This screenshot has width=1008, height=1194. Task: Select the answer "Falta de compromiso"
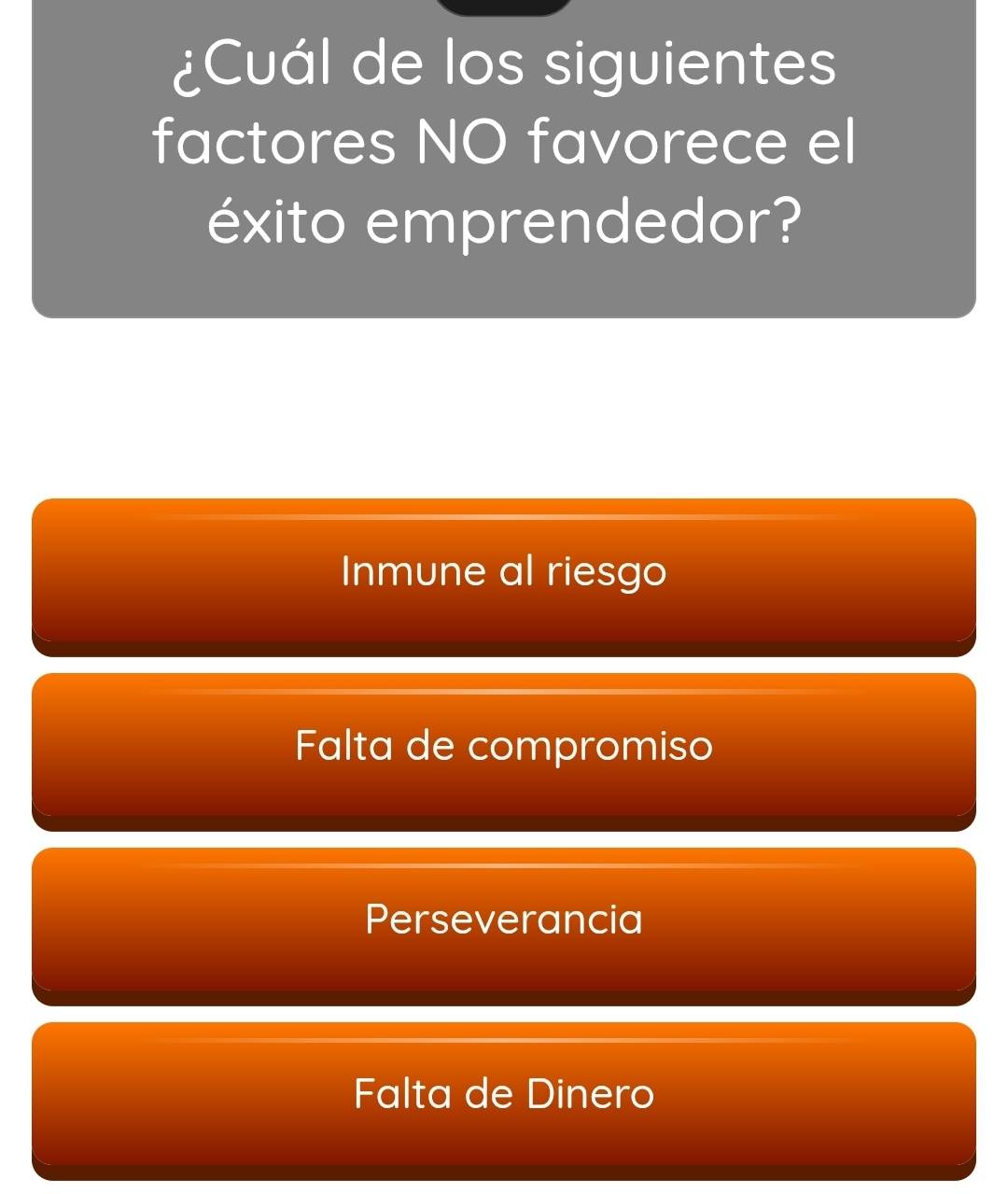point(504,746)
